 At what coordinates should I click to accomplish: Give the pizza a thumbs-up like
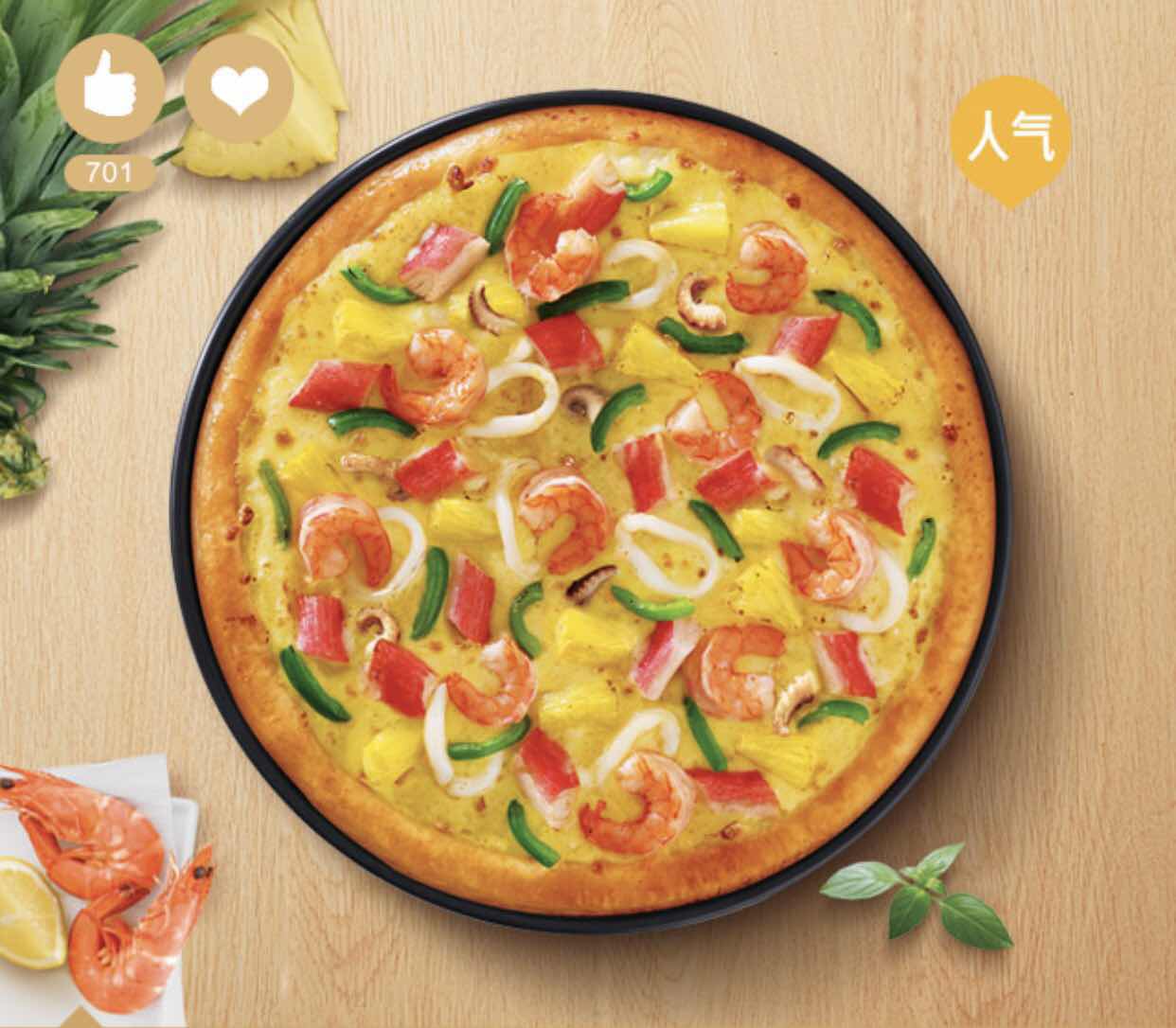tap(109, 88)
